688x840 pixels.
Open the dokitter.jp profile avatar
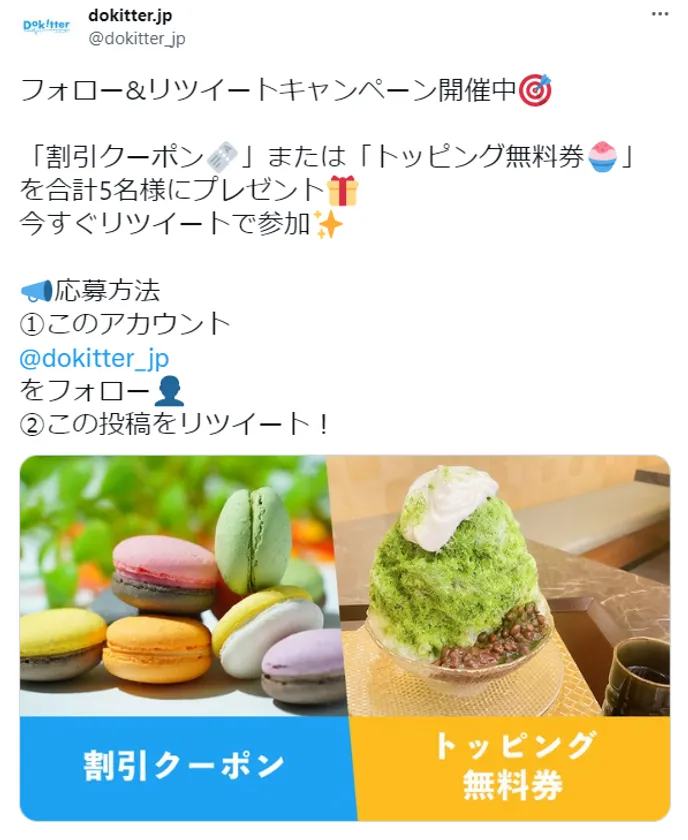tap(47, 26)
